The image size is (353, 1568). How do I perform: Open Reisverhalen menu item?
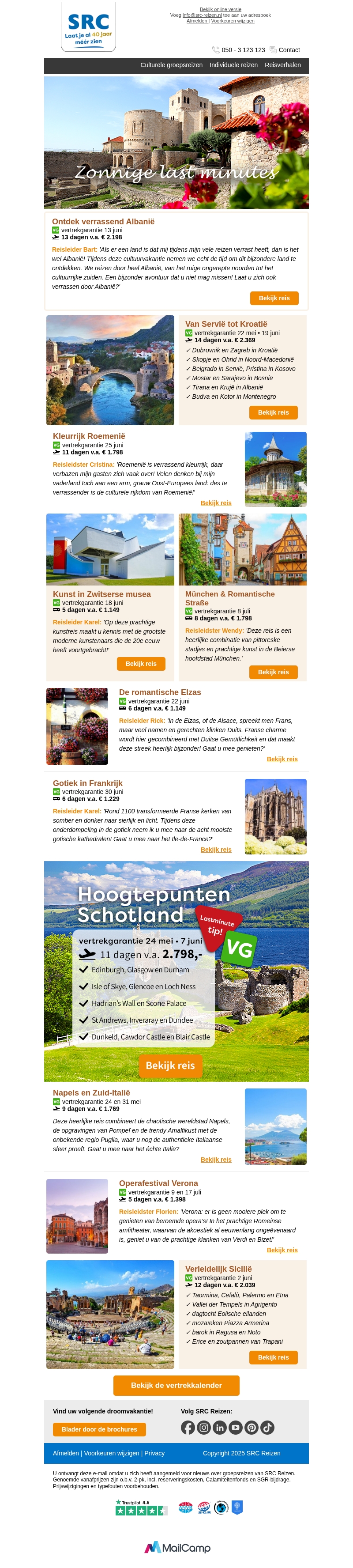(x=282, y=65)
